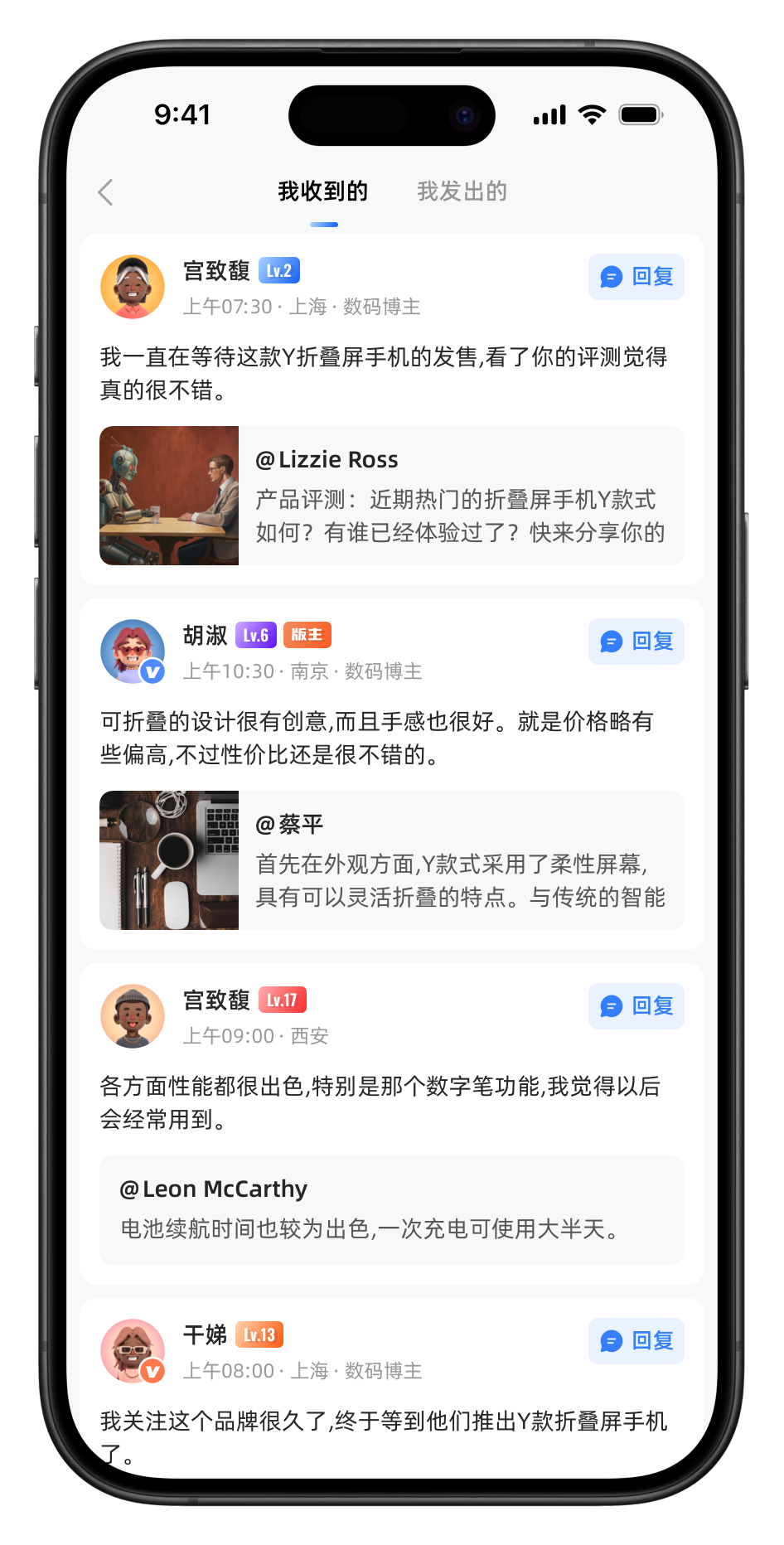Screen dimensions: 784x1545
Task: Select the 我收到的 tab
Action: (x=323, y=191)
